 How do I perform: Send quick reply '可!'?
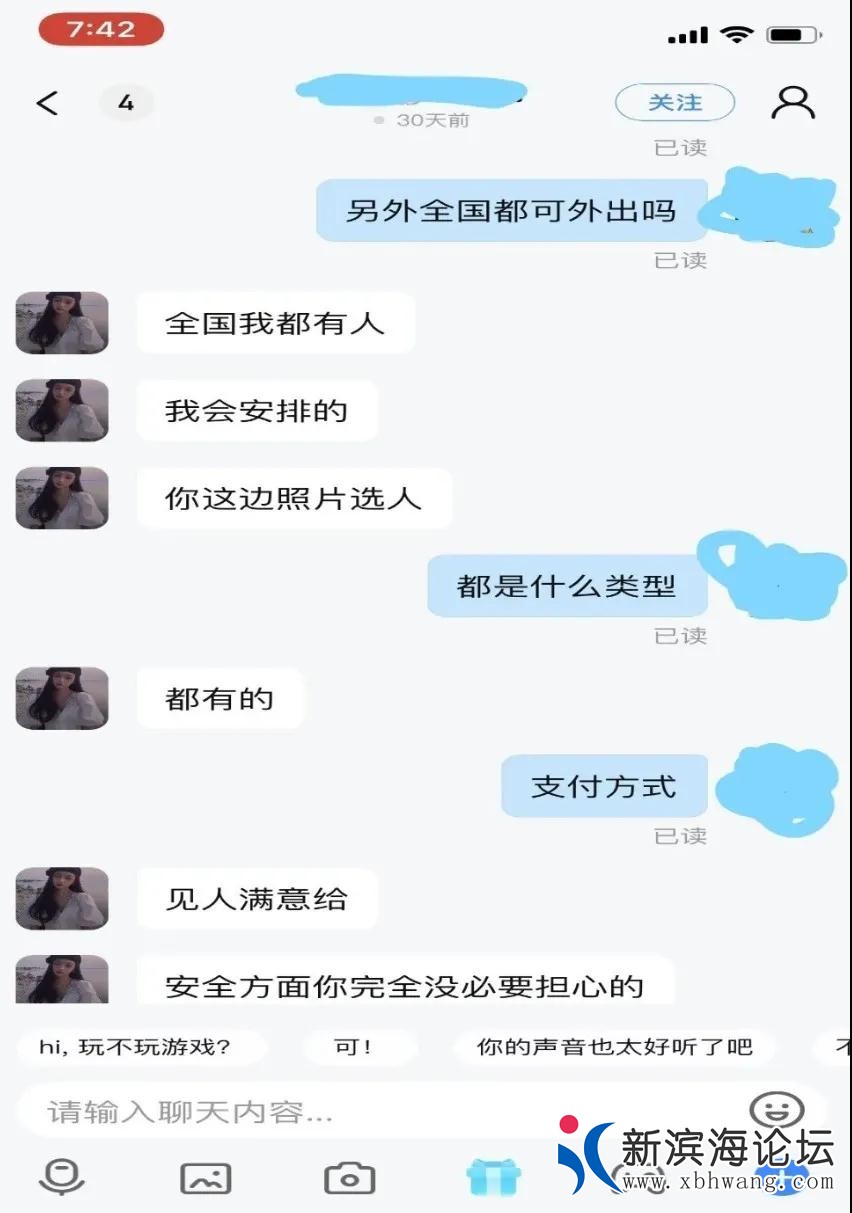click(360, 1047)
